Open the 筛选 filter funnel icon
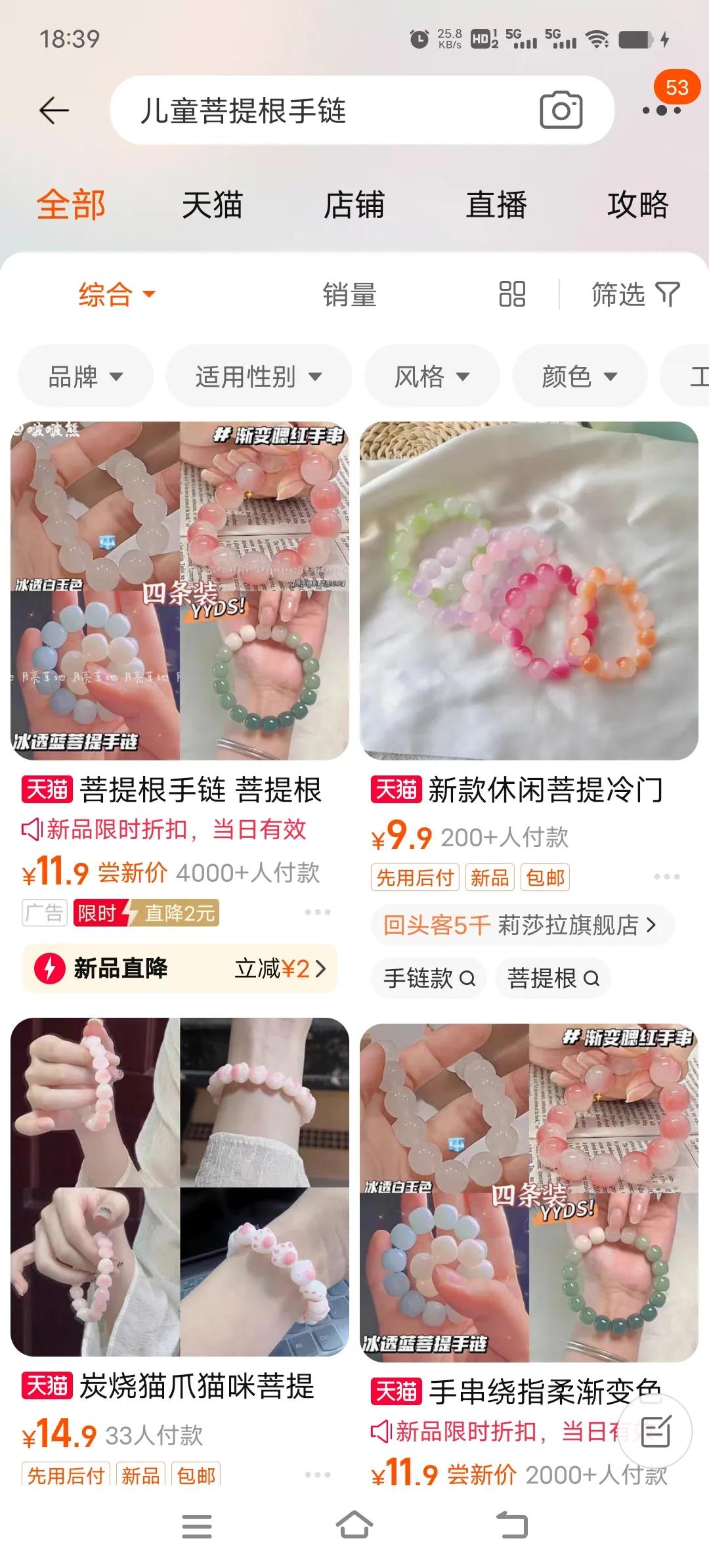709x1568 pixels. click(634, 296)
